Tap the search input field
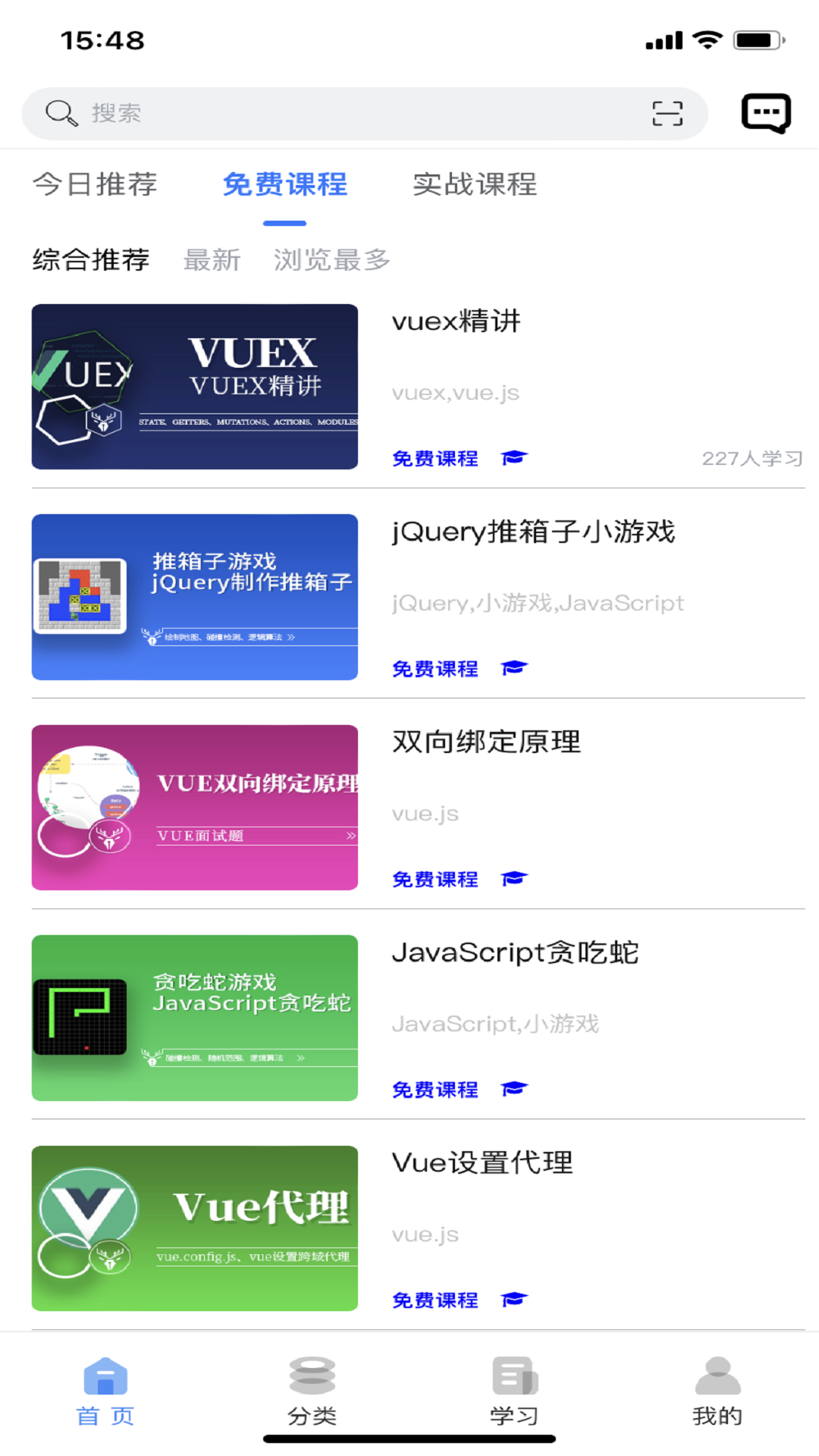 click(x=303, y=112)
